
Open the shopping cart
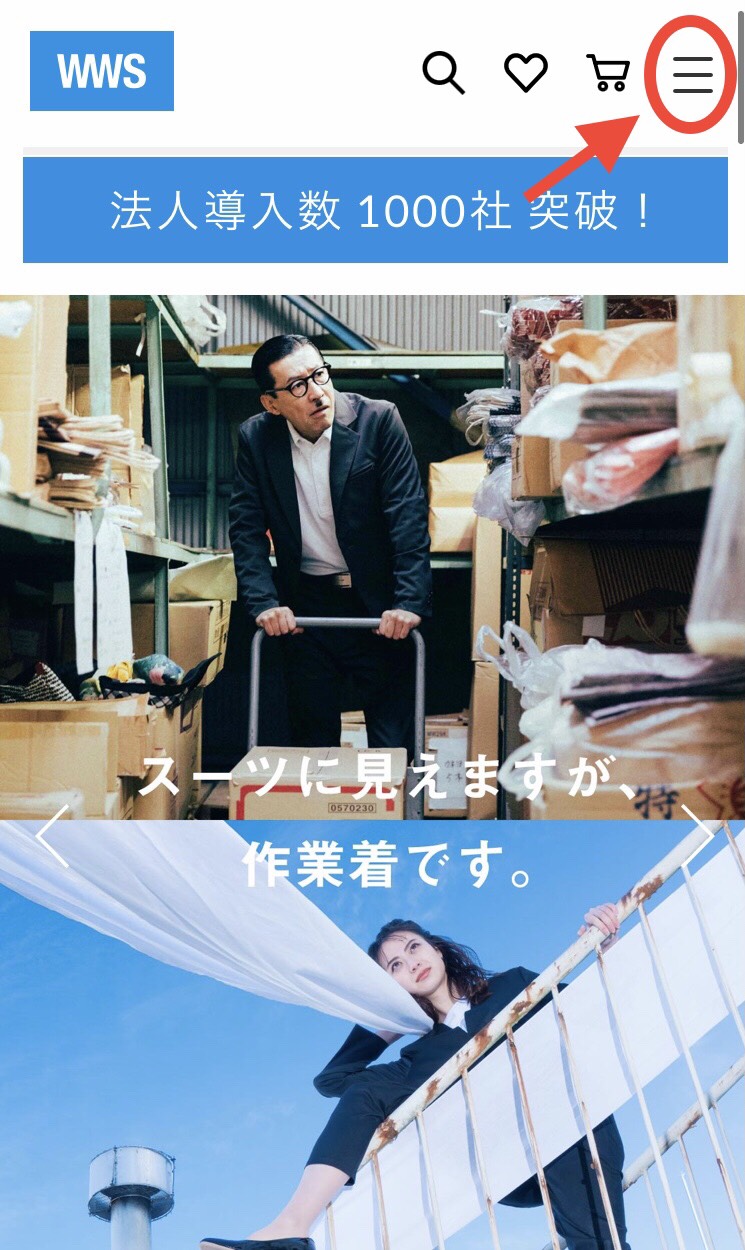click(608, 73)
